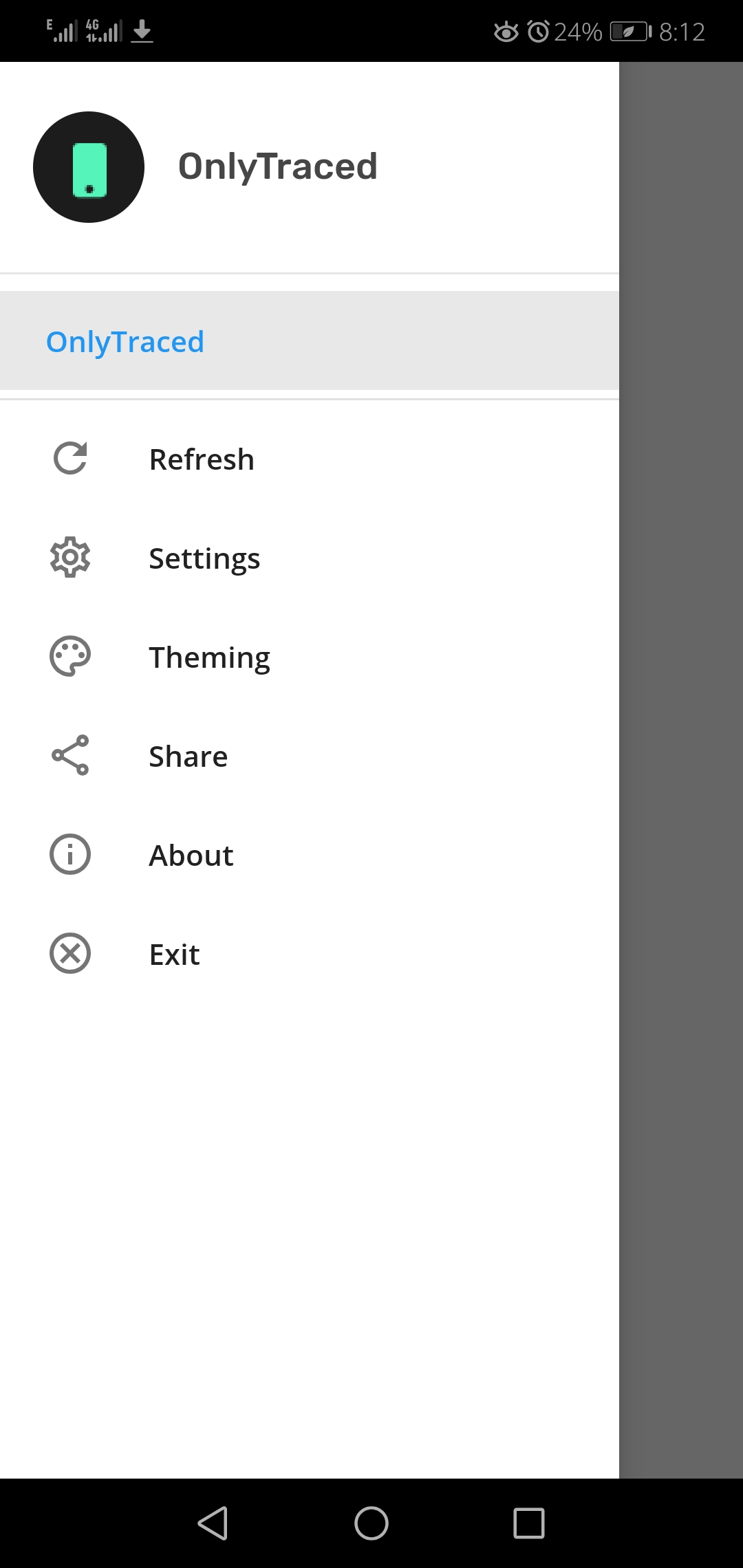
Task: Tap the Share icon
Action: click(x=69, y=755)
